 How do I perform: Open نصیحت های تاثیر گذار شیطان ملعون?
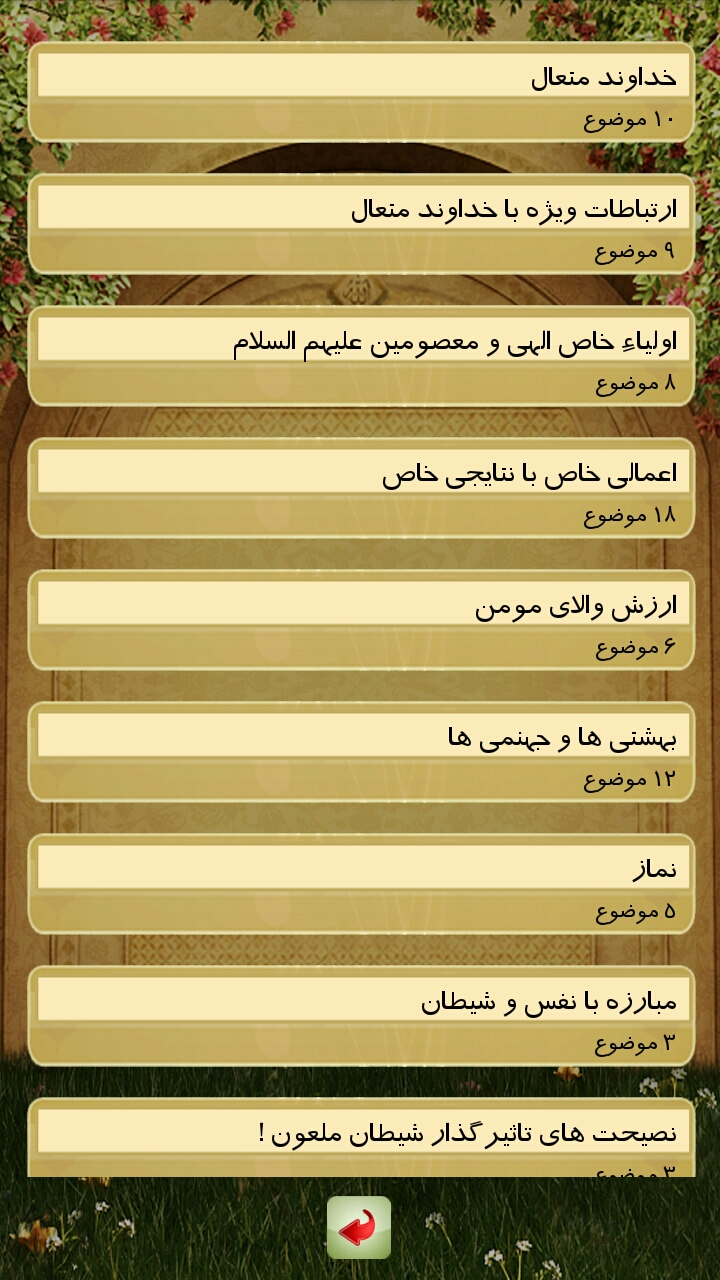(360, 1138)
